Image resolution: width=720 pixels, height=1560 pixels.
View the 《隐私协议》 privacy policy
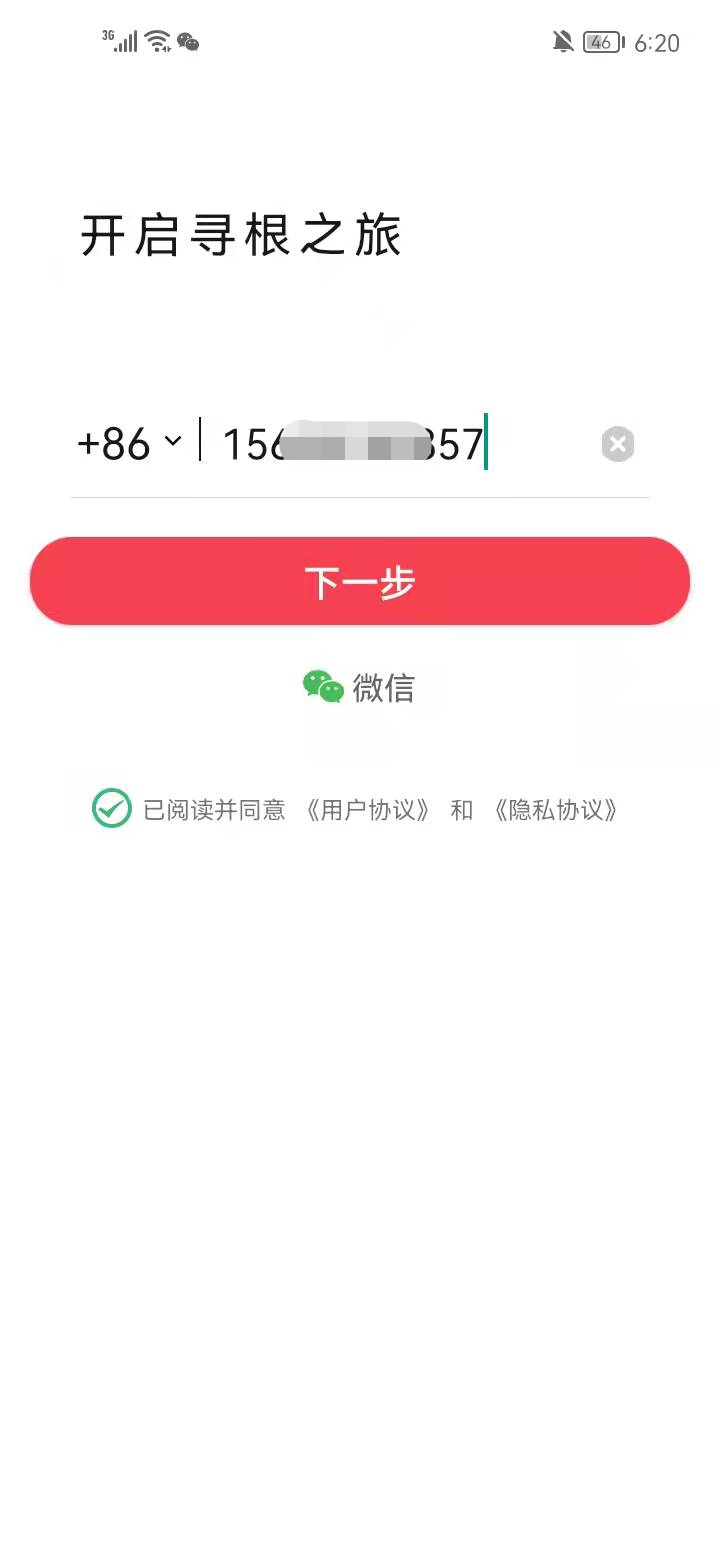[557, 810]
